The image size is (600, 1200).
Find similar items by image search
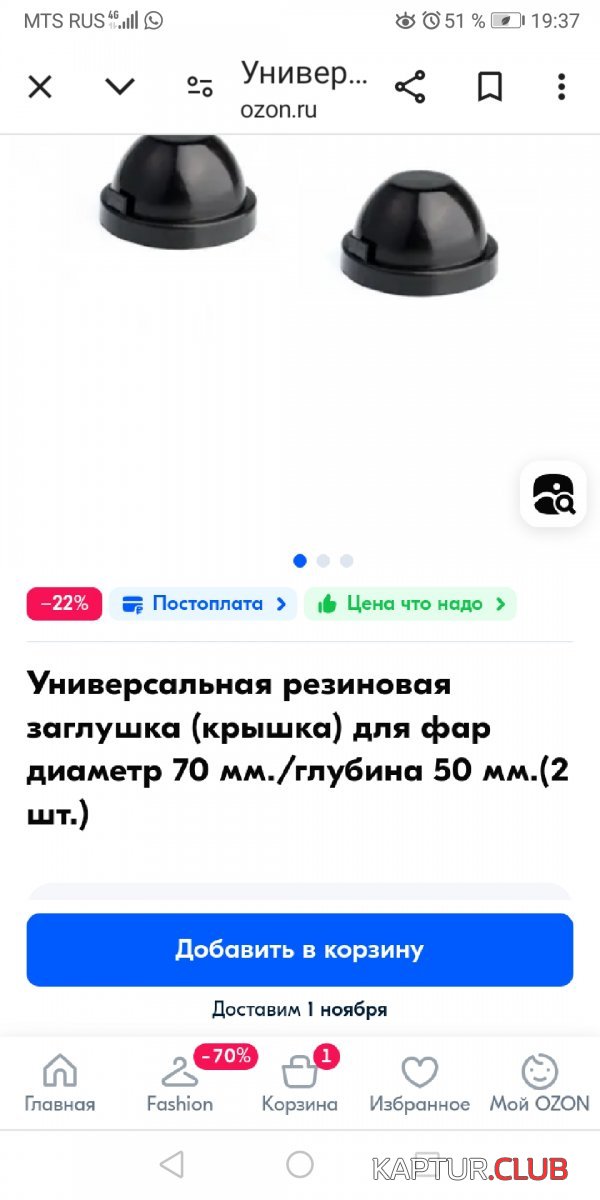[x=553, y=494]
